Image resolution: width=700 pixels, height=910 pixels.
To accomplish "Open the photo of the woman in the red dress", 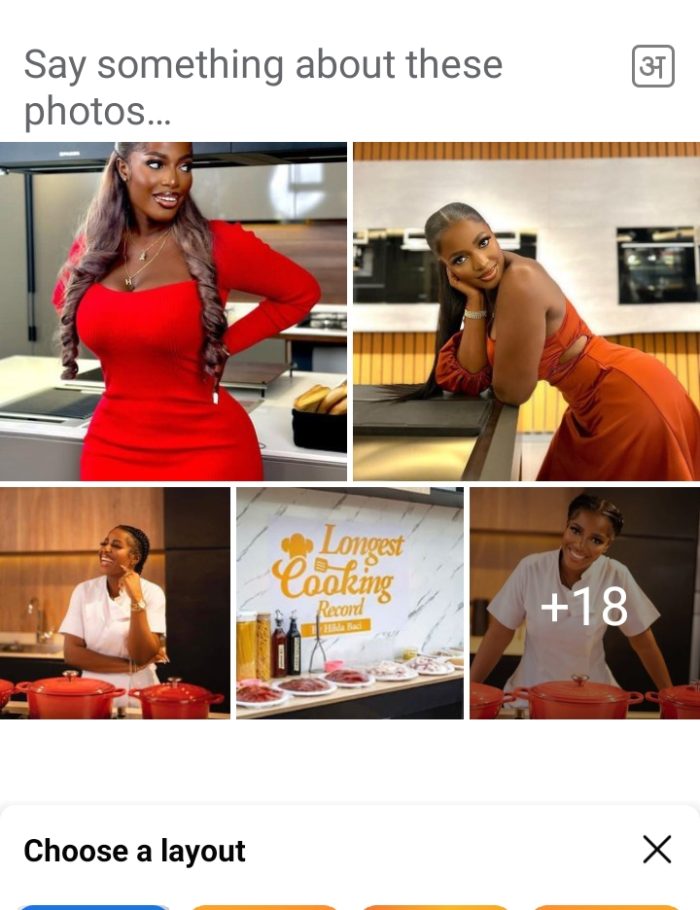I will pos(173,311).
